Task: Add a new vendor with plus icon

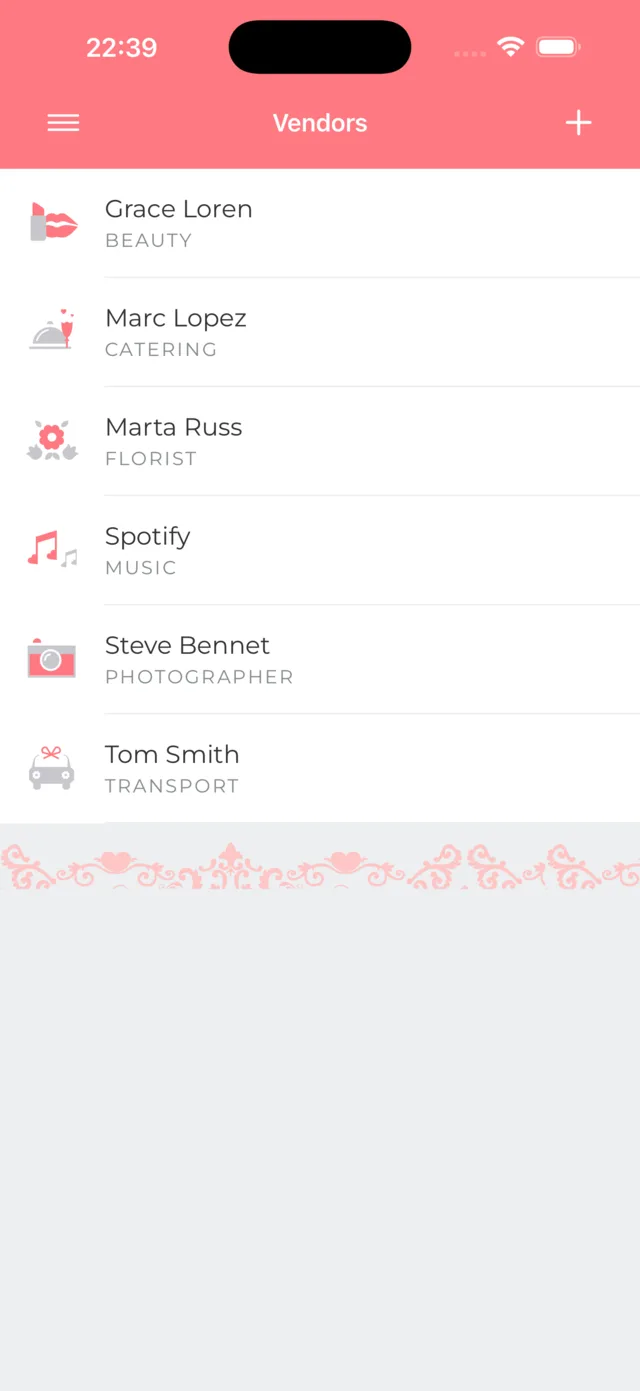Action: 579,123
